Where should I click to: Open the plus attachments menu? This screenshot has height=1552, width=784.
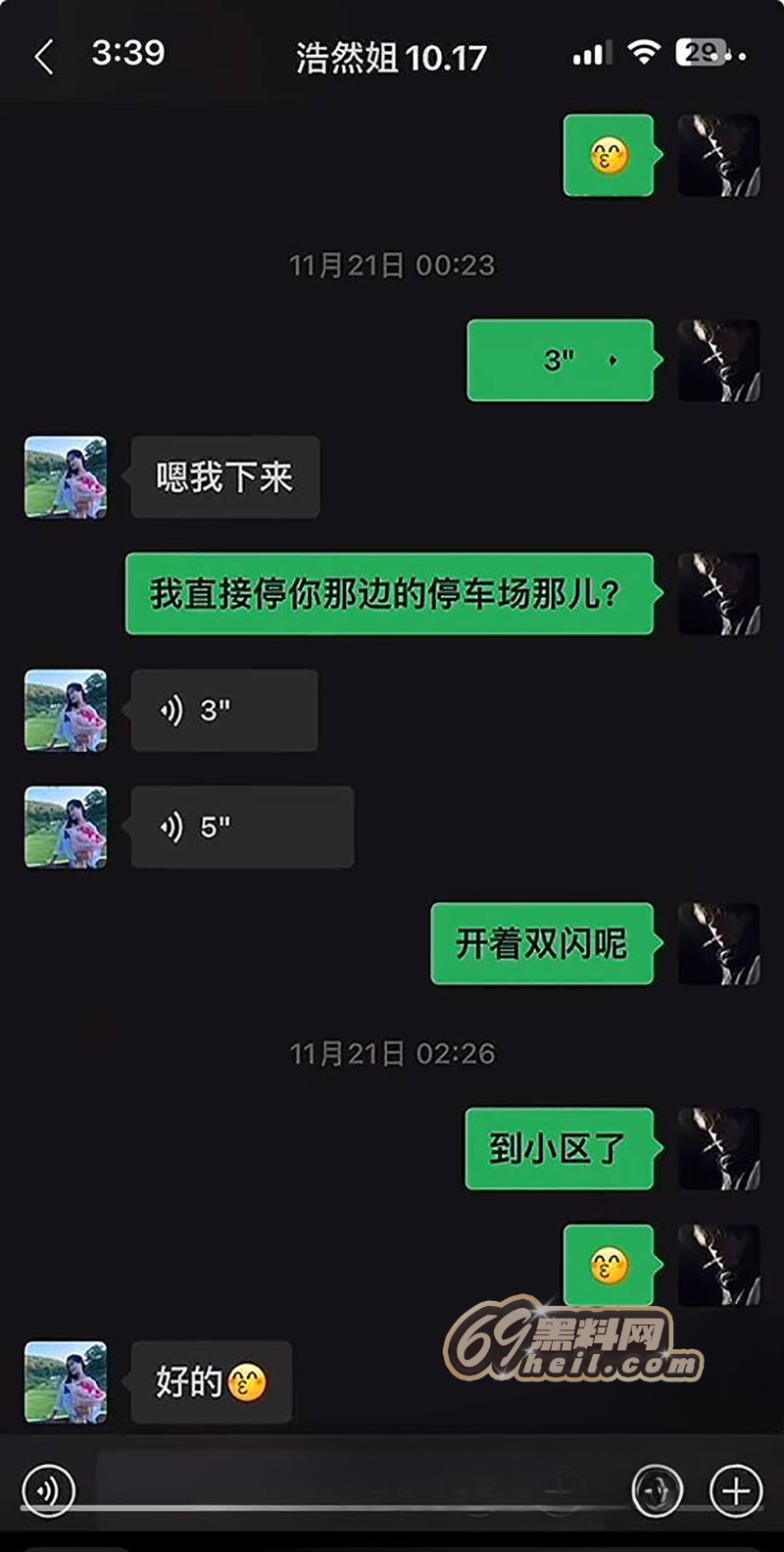click(735, 1490)
